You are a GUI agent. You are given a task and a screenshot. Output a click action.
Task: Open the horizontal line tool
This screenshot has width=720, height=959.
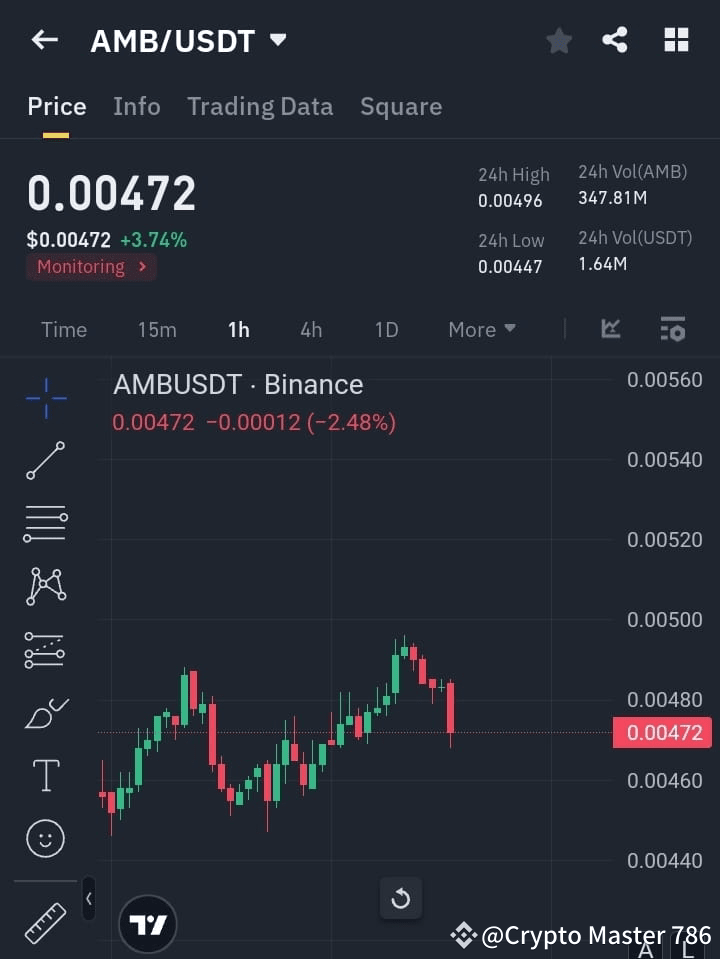click(45, 524)
